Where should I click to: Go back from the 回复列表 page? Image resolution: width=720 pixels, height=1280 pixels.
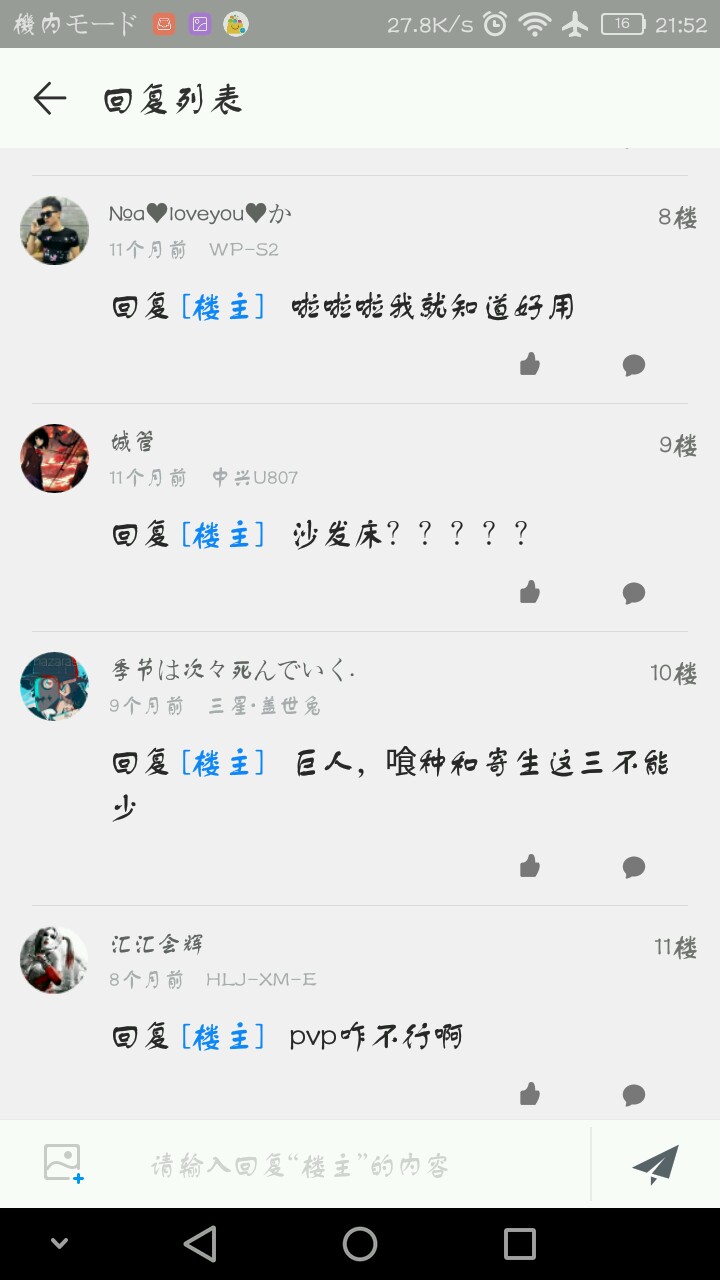[49, 98]
